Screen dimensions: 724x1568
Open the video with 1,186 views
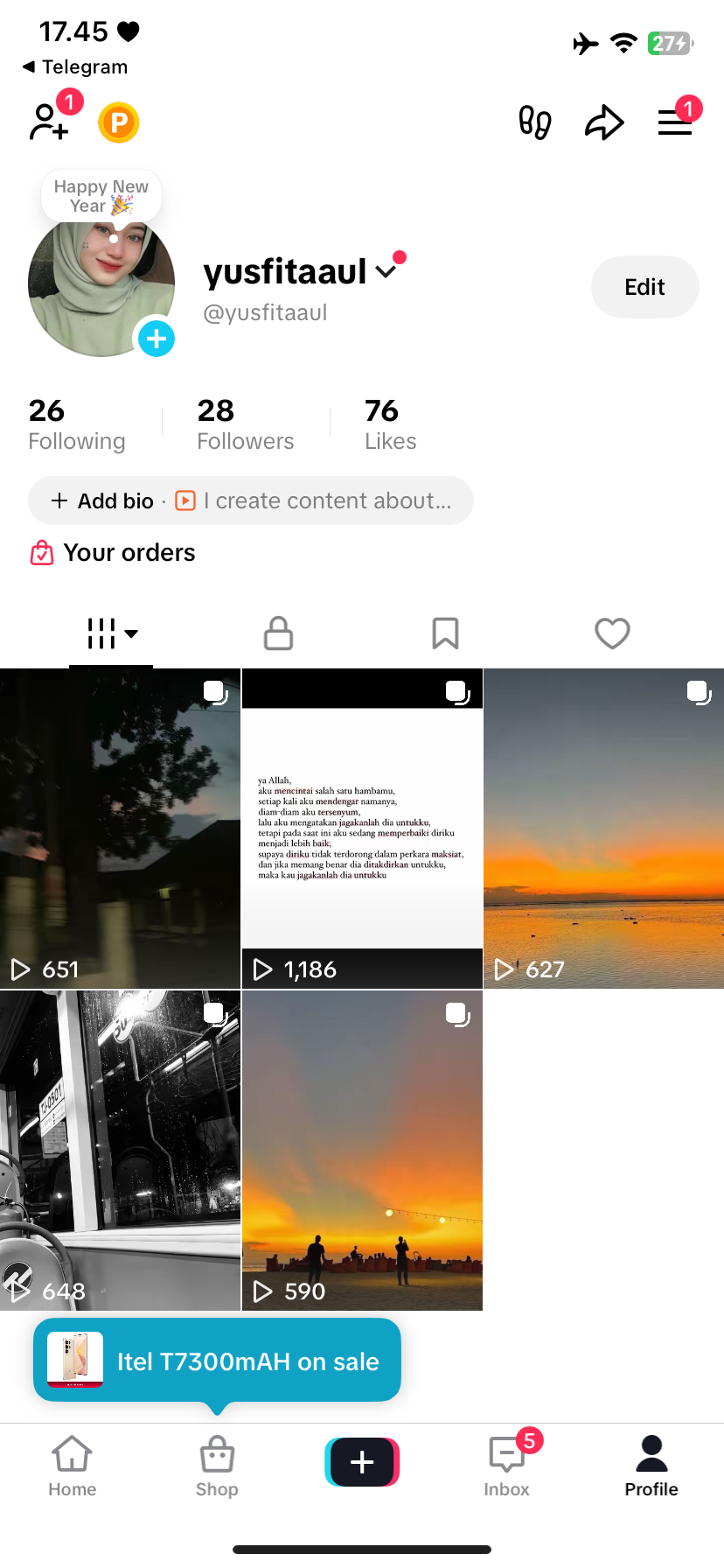point(362,829)
